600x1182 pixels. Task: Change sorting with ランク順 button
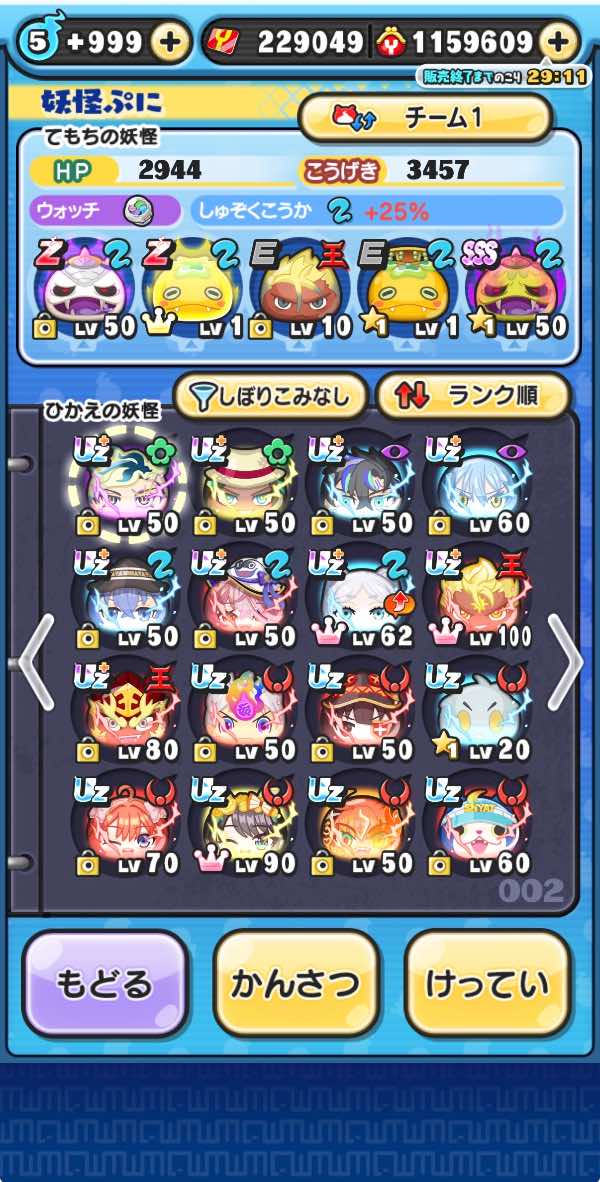[472, 396]
